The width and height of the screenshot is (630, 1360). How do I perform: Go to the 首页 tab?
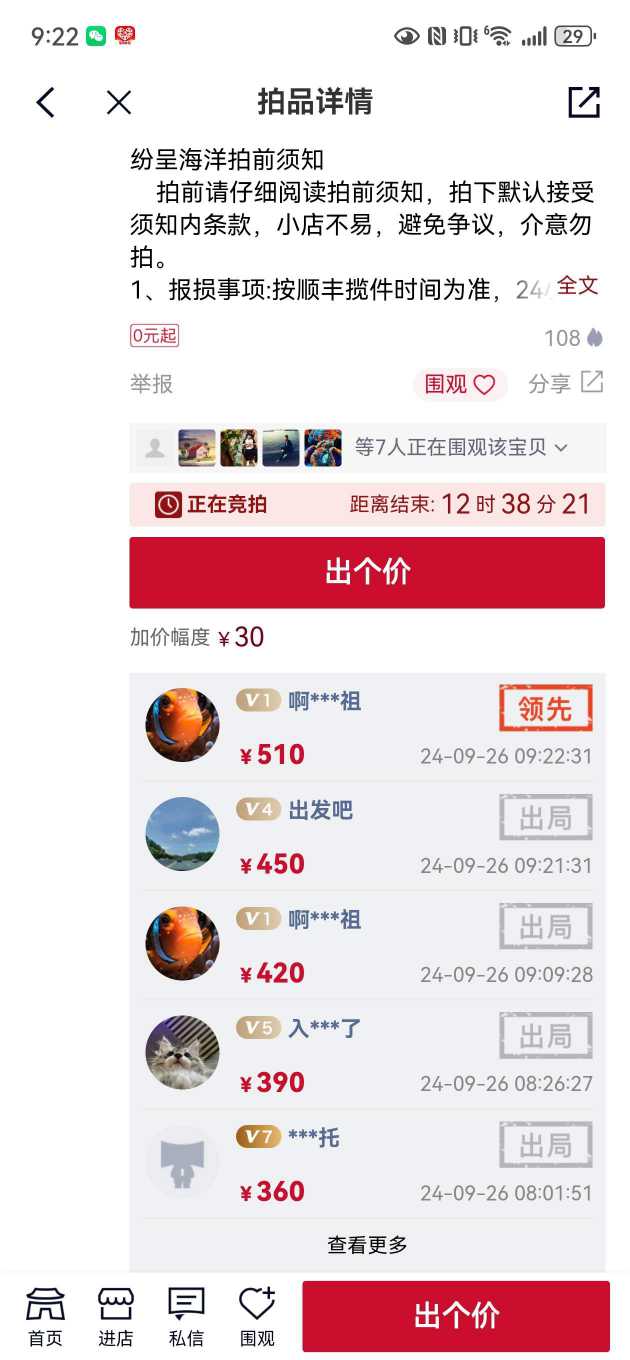pos(45,1317)
